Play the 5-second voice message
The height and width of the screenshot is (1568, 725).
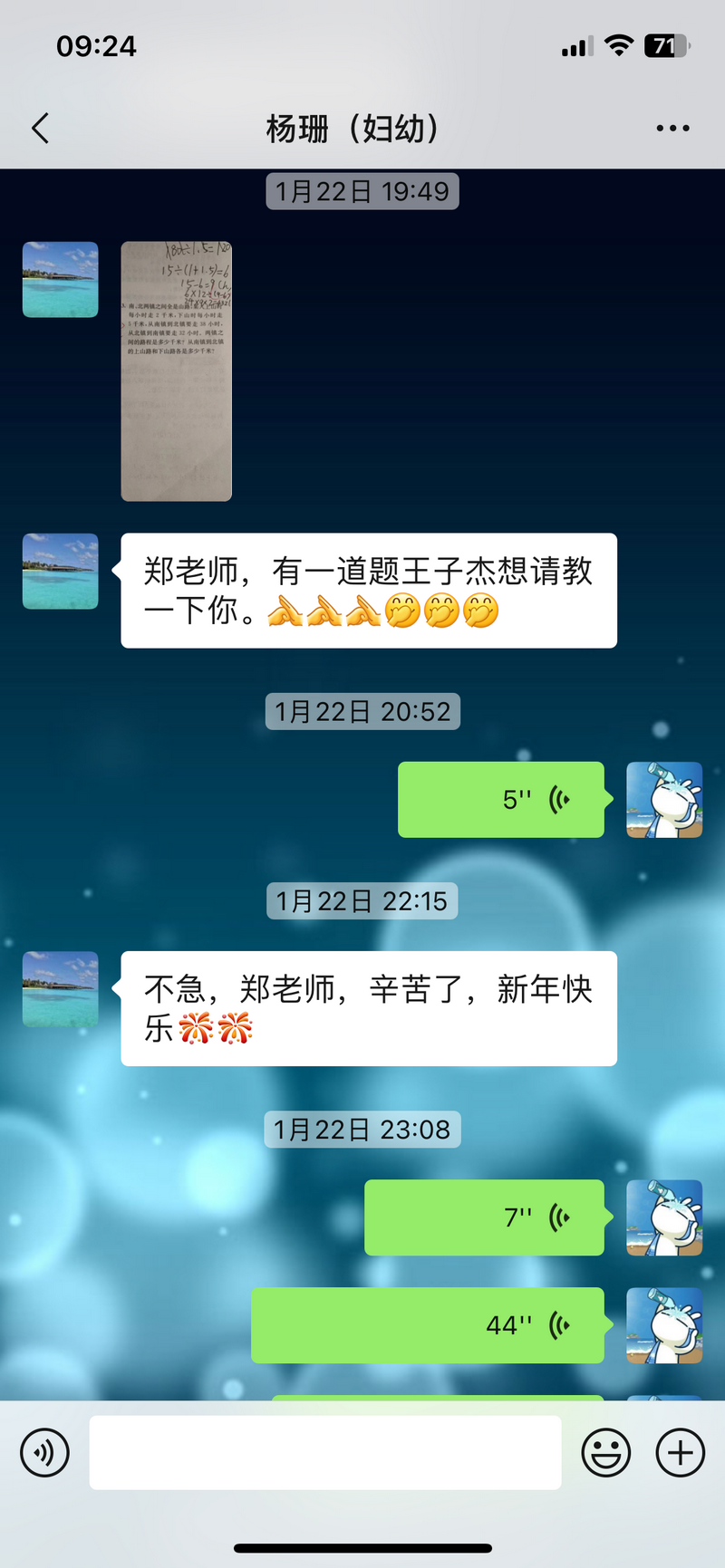[501, 799]
